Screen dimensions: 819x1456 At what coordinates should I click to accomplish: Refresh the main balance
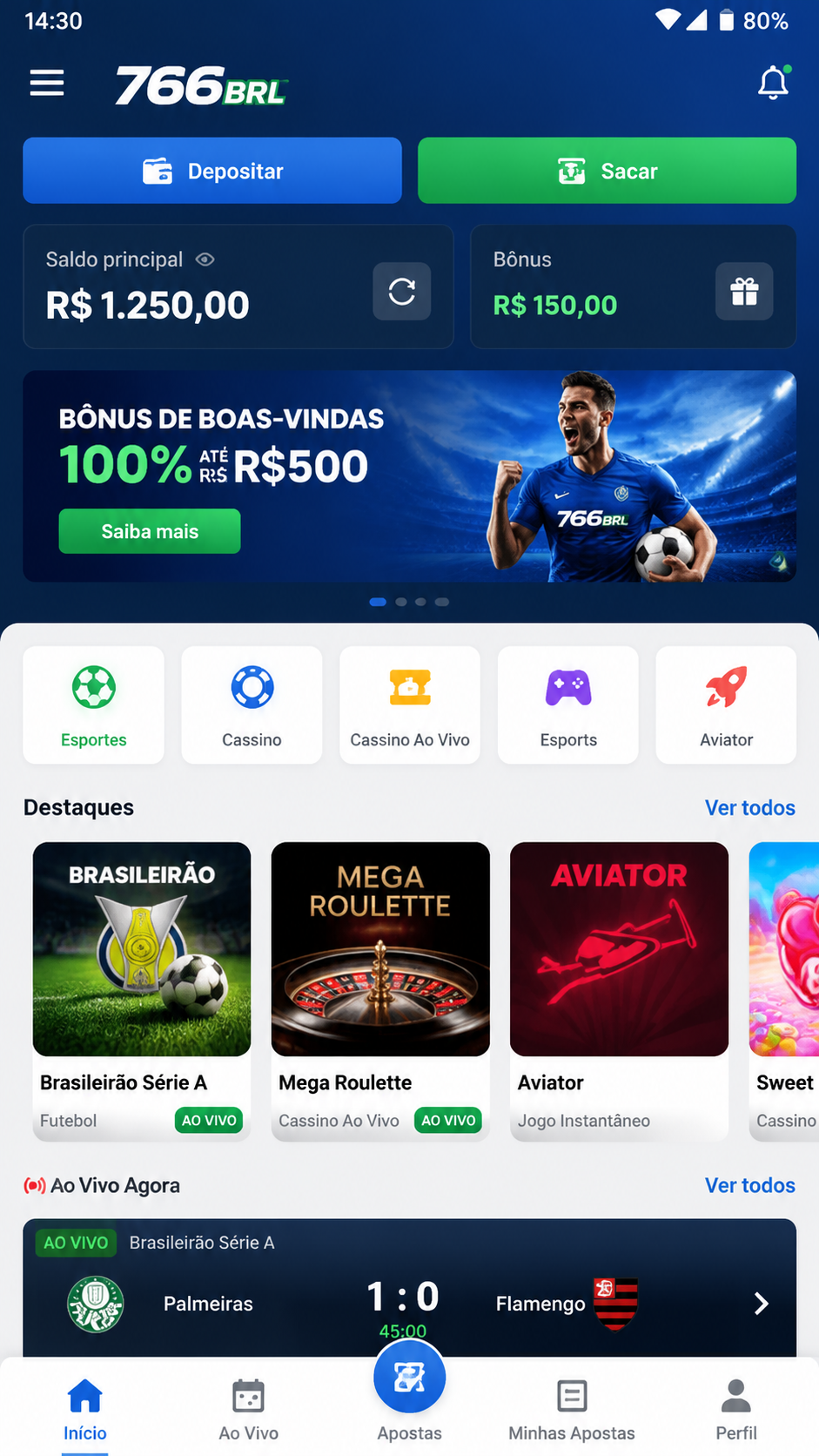402,291
